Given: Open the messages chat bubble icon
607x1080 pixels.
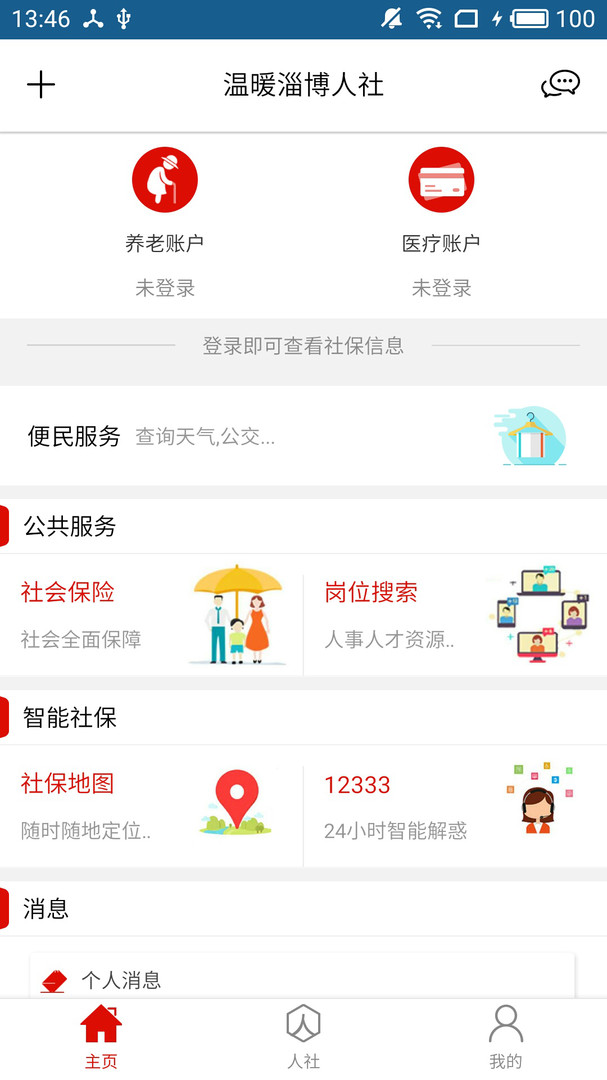Looking at the screenshot, I should tap(560, 85).
